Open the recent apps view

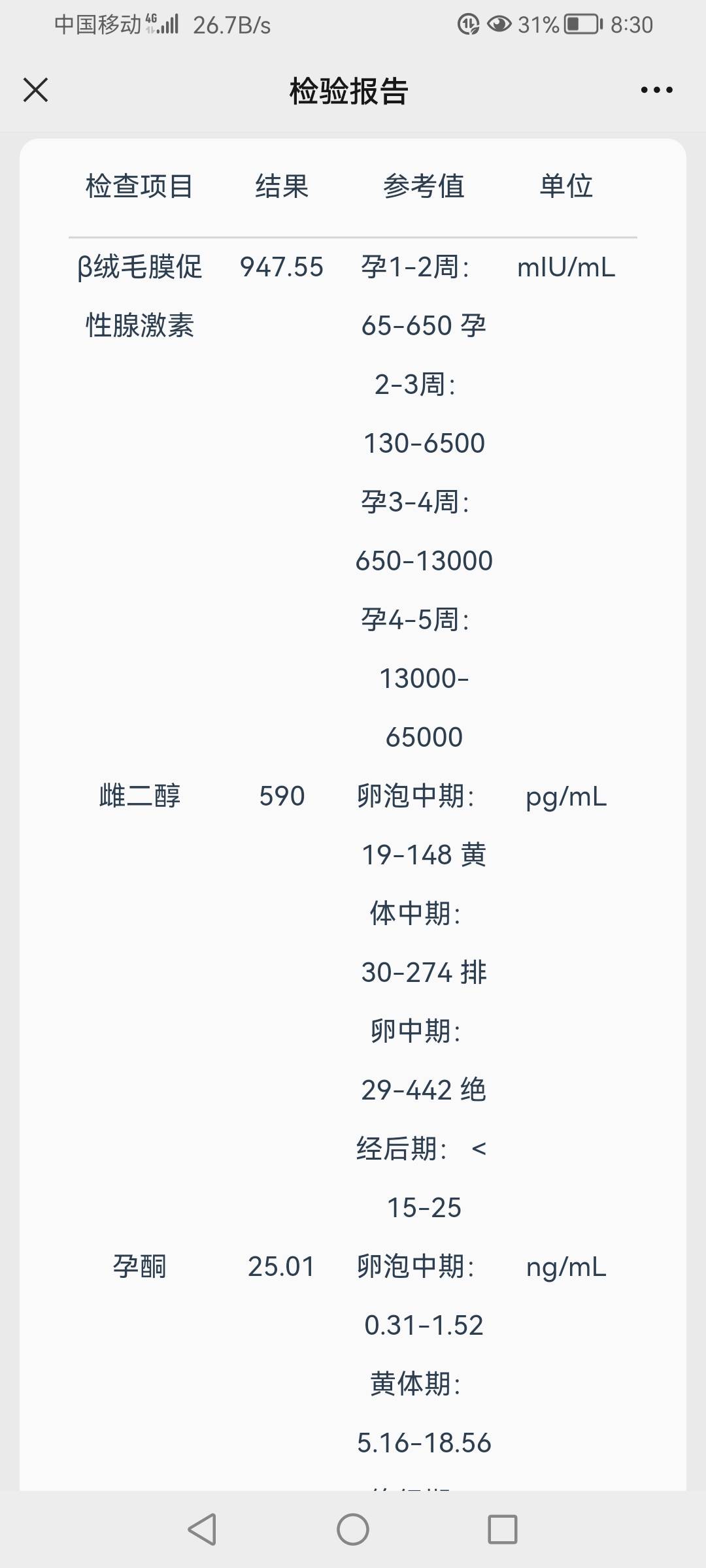click(503, 1529)
